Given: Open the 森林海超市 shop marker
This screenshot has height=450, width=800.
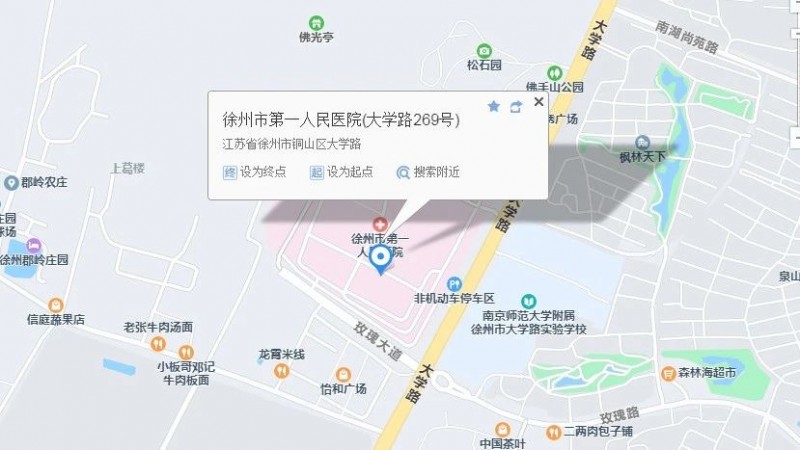Looking at the screenshot, I should coord(668,373).
